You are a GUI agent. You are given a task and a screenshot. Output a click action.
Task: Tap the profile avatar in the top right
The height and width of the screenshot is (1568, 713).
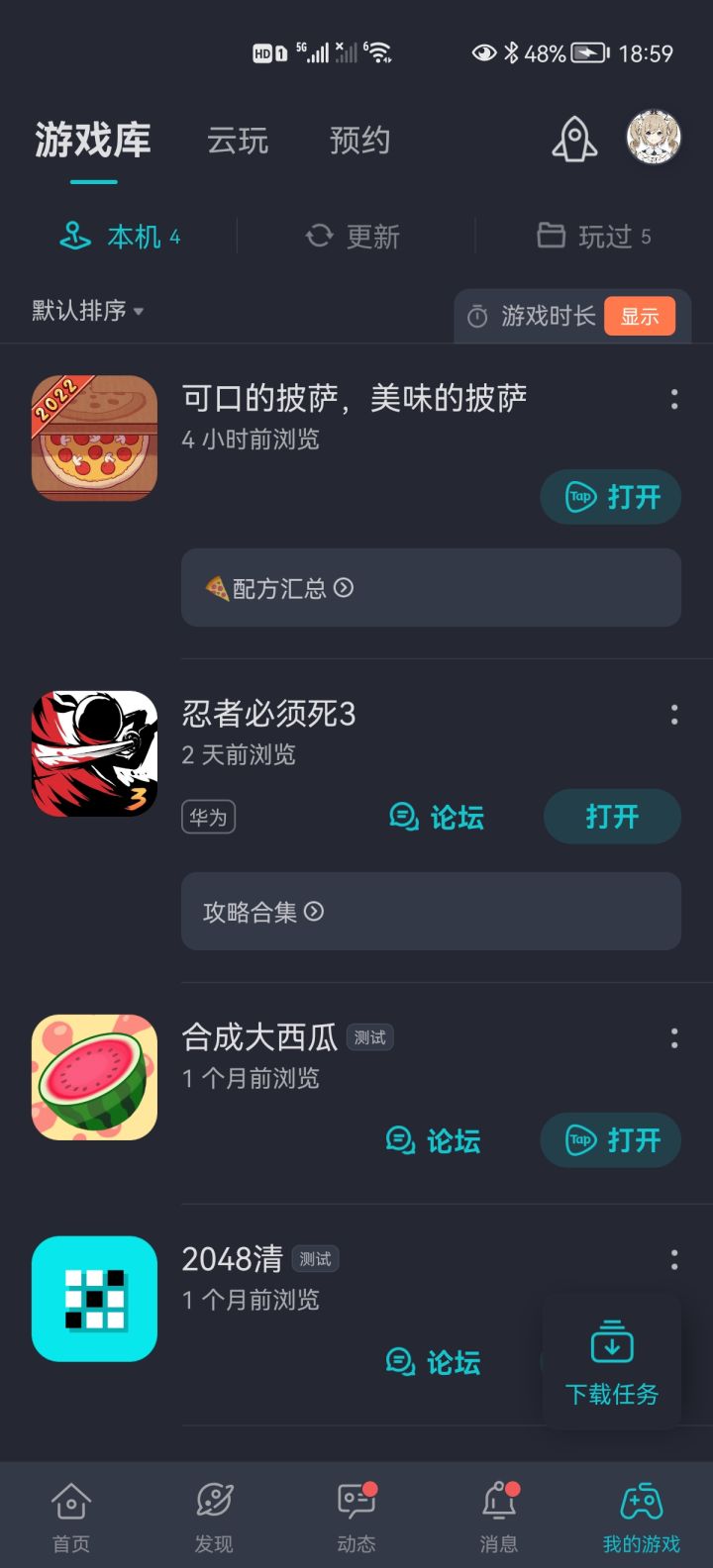(654, 137)
